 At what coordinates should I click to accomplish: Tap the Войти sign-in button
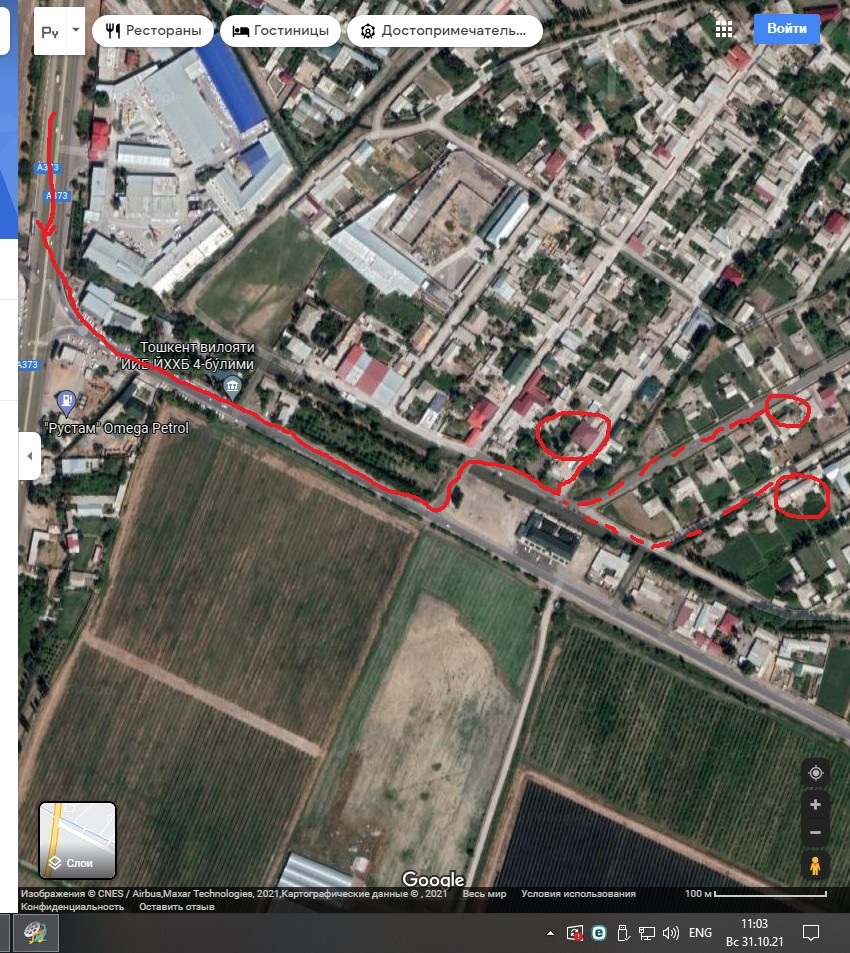point(786,29)
